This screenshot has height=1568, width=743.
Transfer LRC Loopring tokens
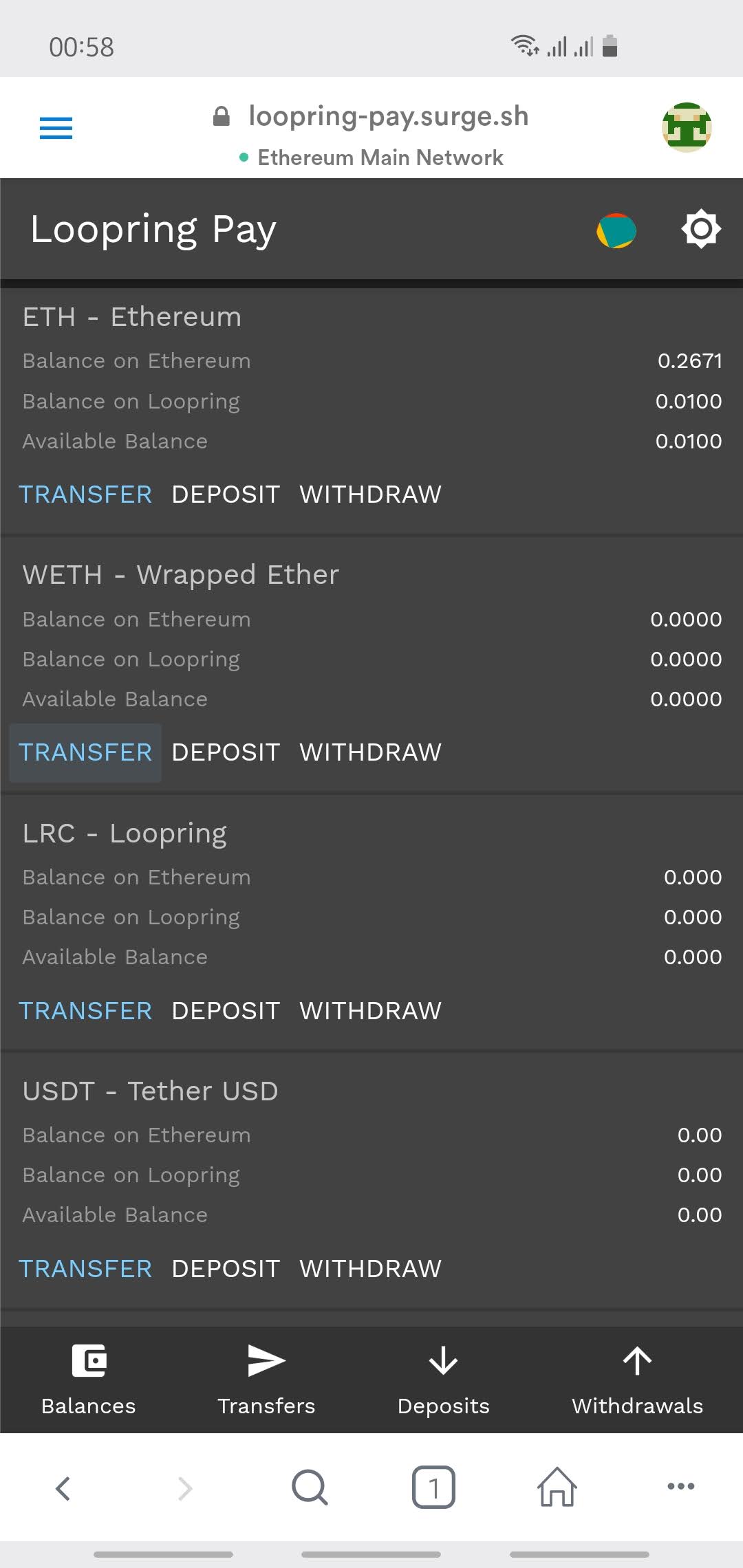point(85,1011)
